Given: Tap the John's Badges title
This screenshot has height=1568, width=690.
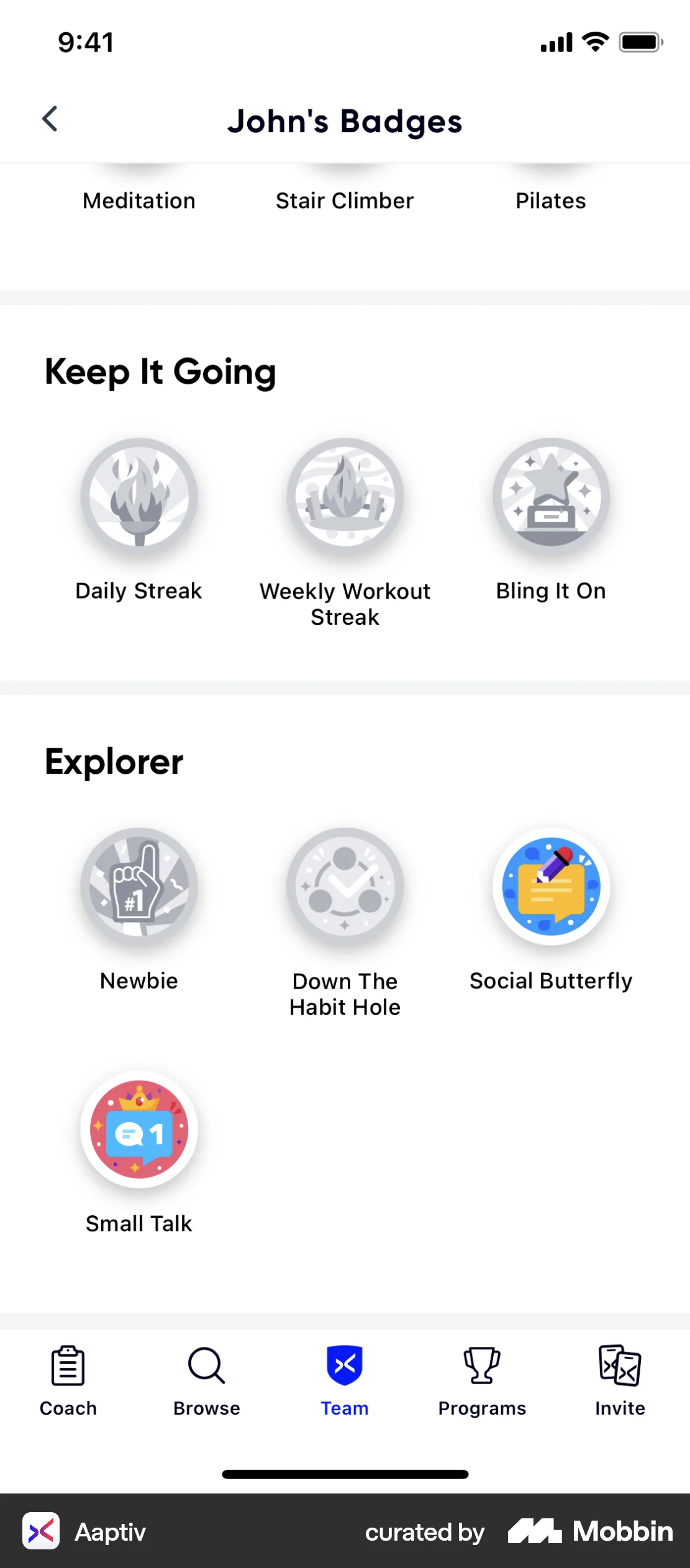Looking at the screenshot, I should coord(345,121).
